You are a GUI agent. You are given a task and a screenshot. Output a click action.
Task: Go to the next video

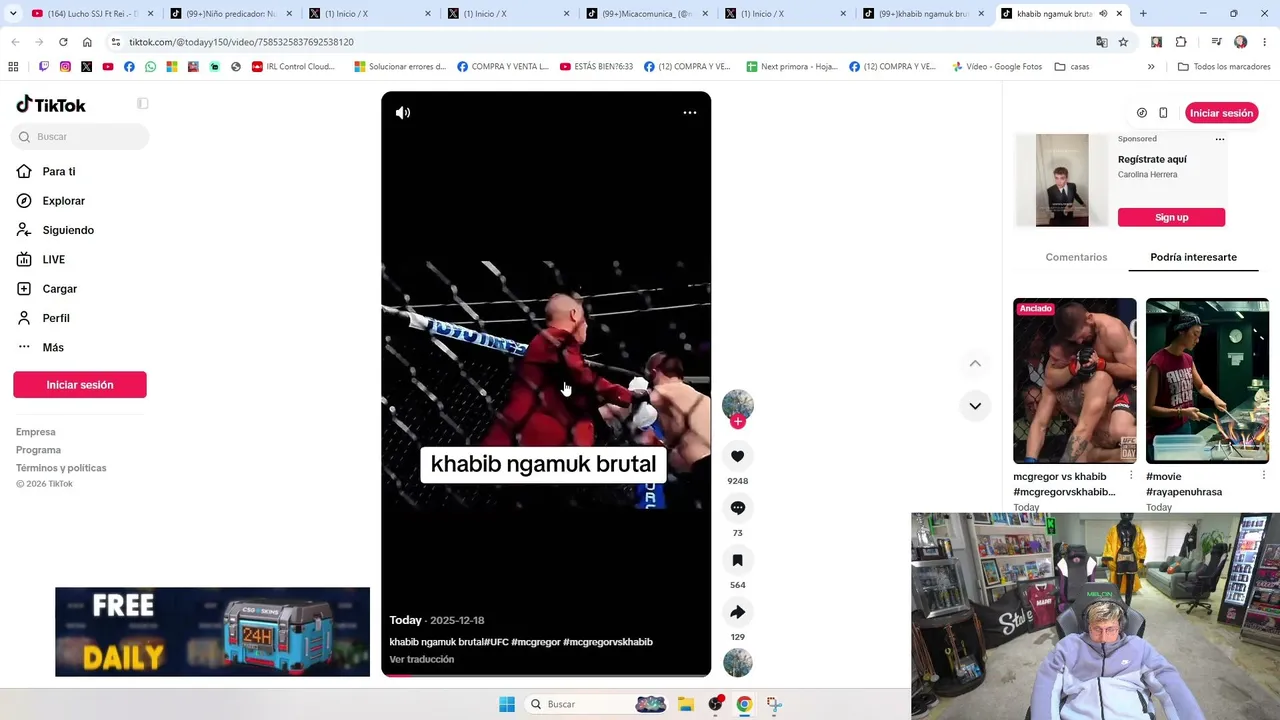975,406
